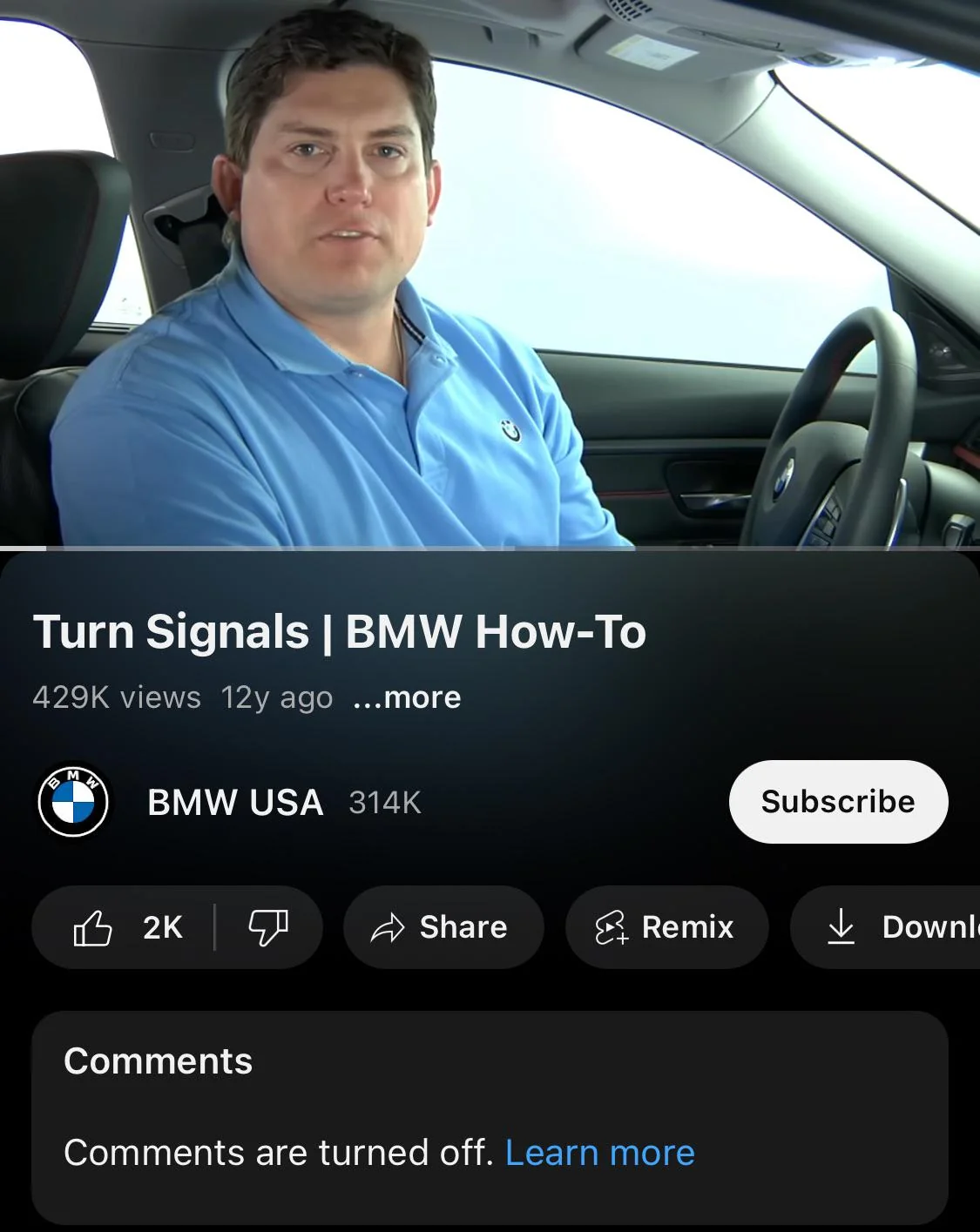The width and height of the screenshot is (980, 1232).
Task: Expand the video description with ...more
Action: (x=407, y=697)
